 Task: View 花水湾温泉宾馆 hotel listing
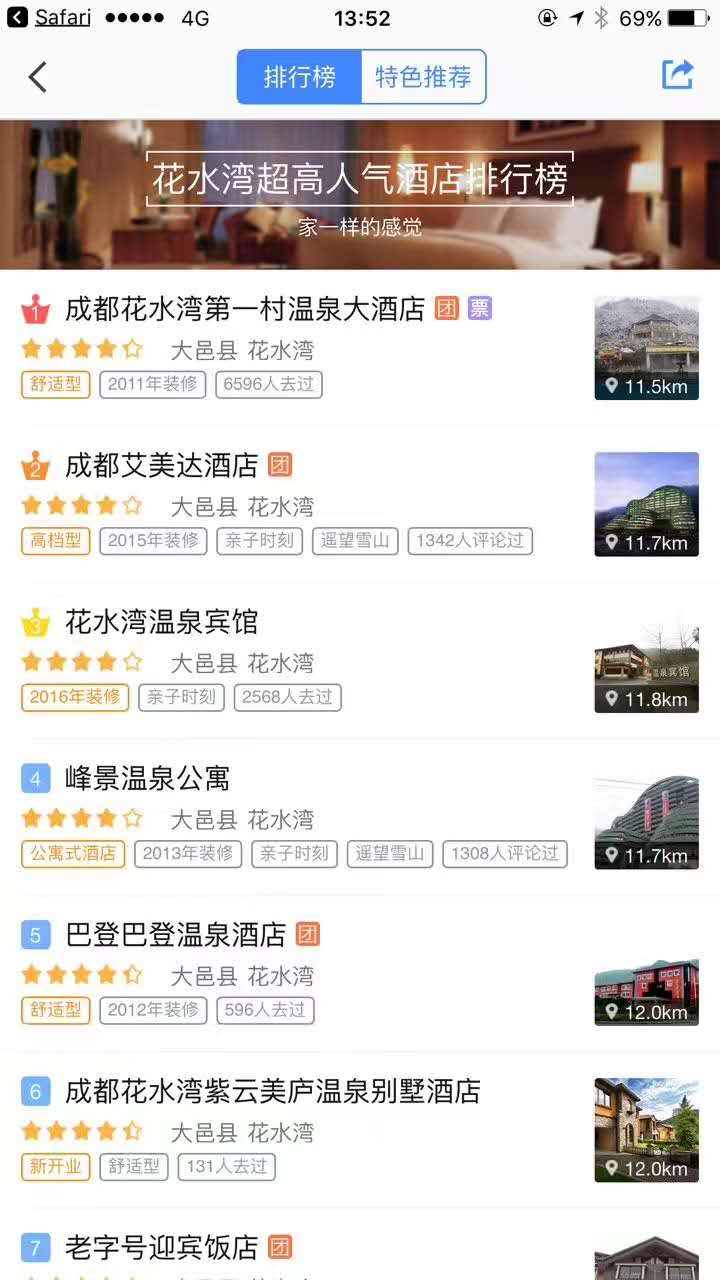point(161,622)
